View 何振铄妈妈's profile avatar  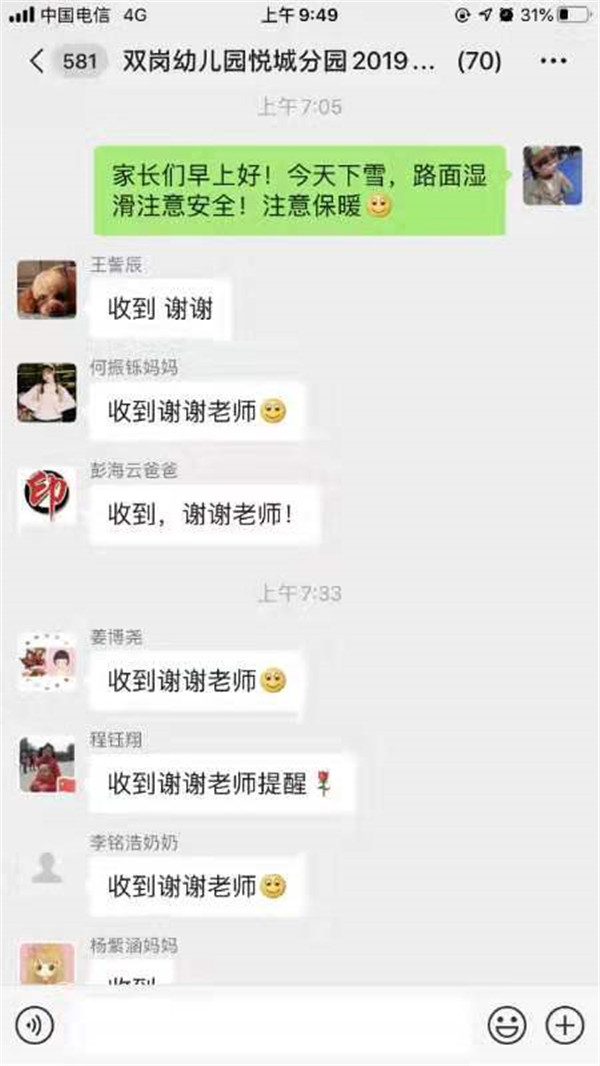pyautogui.click(x=47, y=392)
